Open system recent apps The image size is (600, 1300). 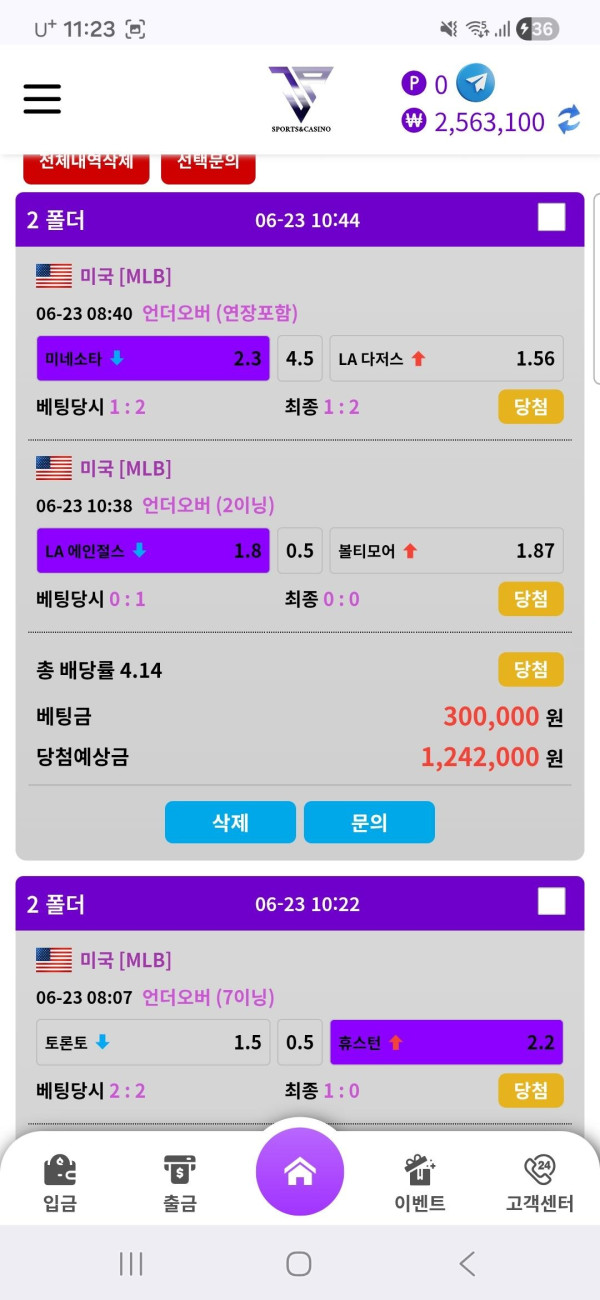131,1264
